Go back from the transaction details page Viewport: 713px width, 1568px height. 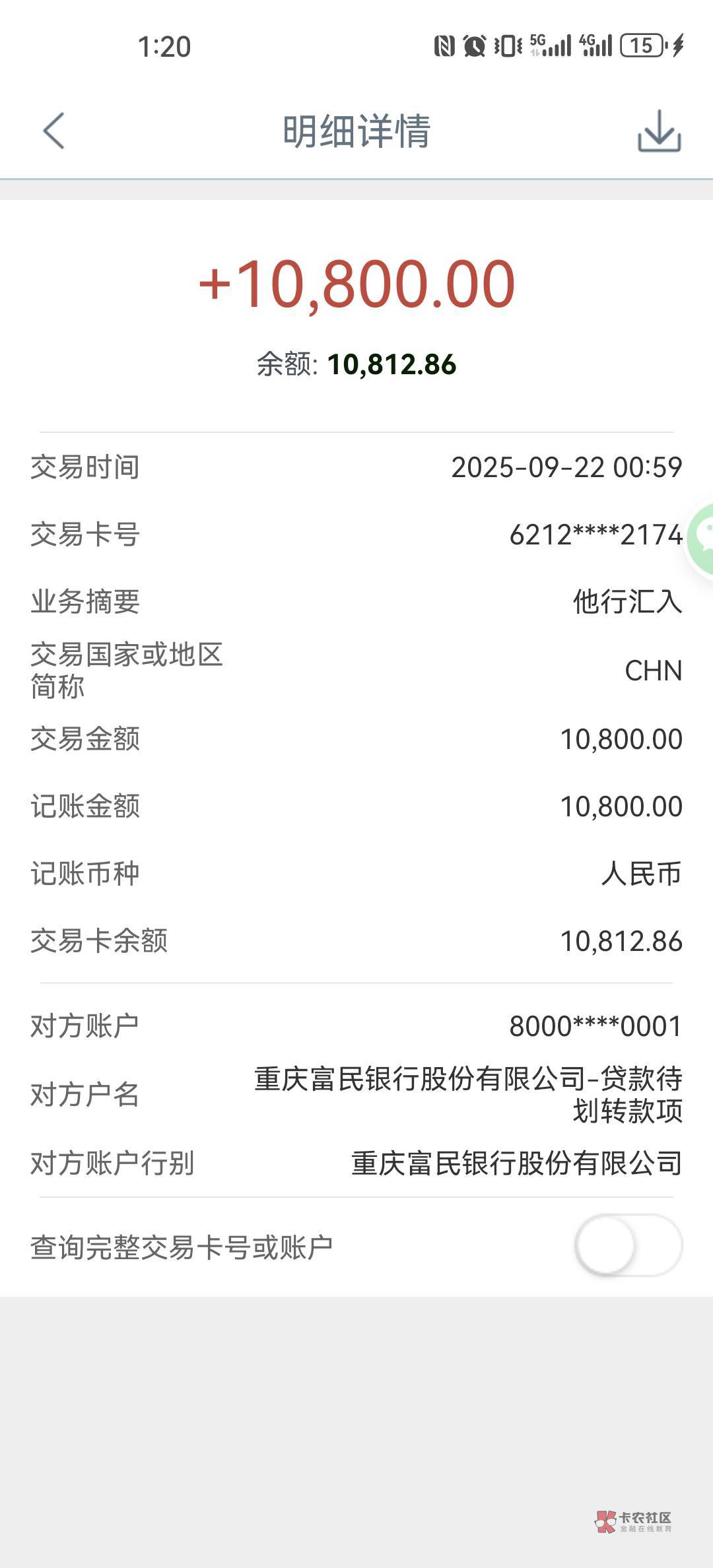point(53,131)
